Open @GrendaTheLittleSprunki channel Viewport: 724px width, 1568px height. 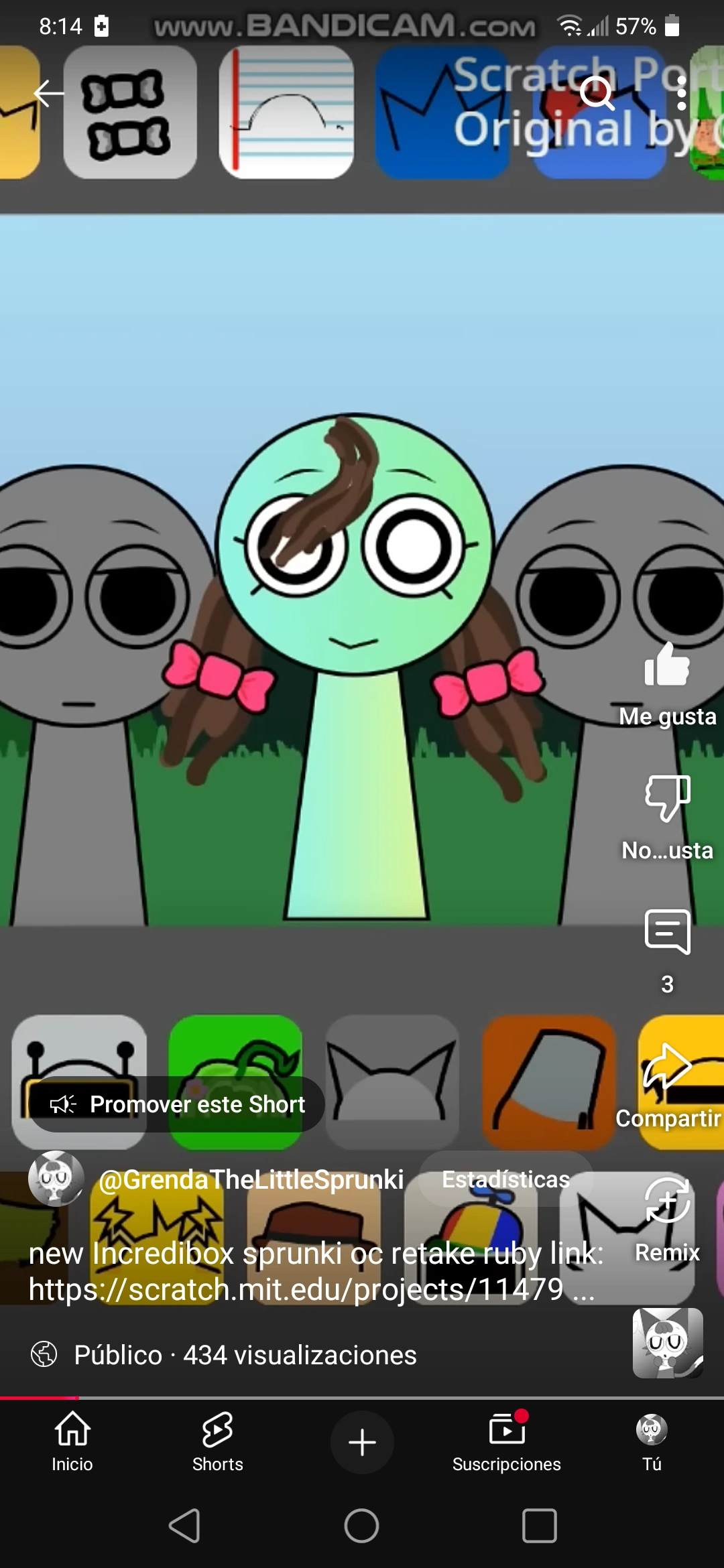(251, 1179)
